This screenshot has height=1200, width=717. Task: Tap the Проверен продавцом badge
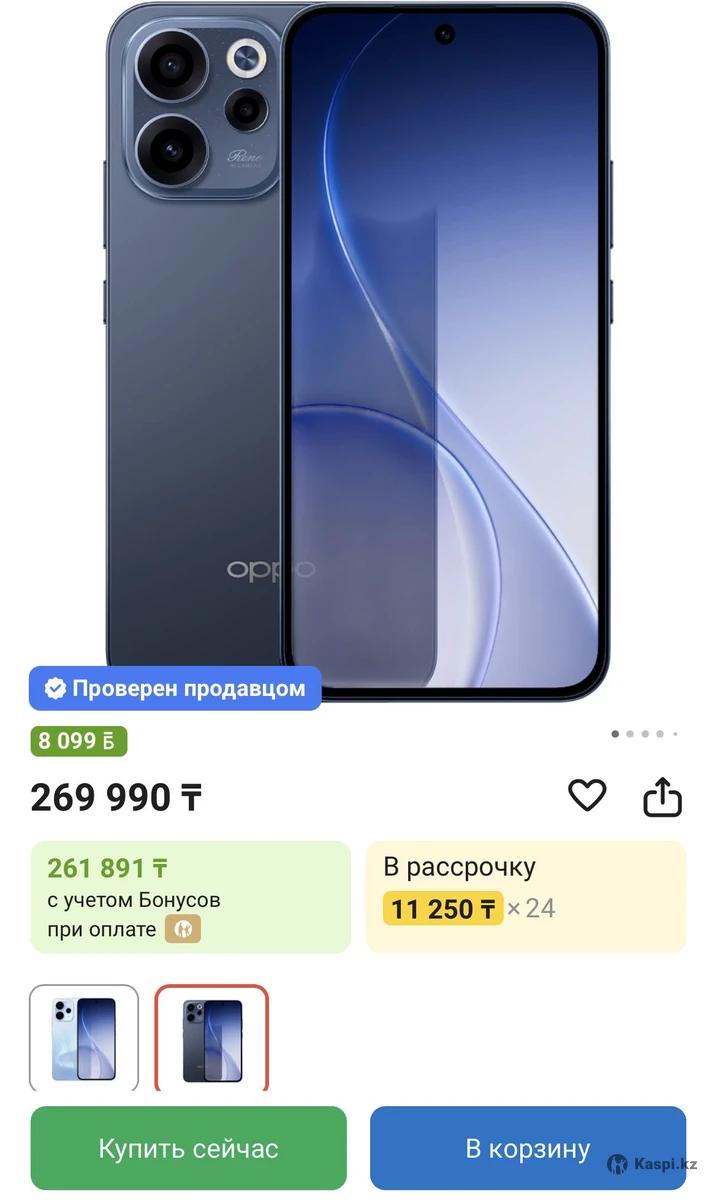(176, 688)
